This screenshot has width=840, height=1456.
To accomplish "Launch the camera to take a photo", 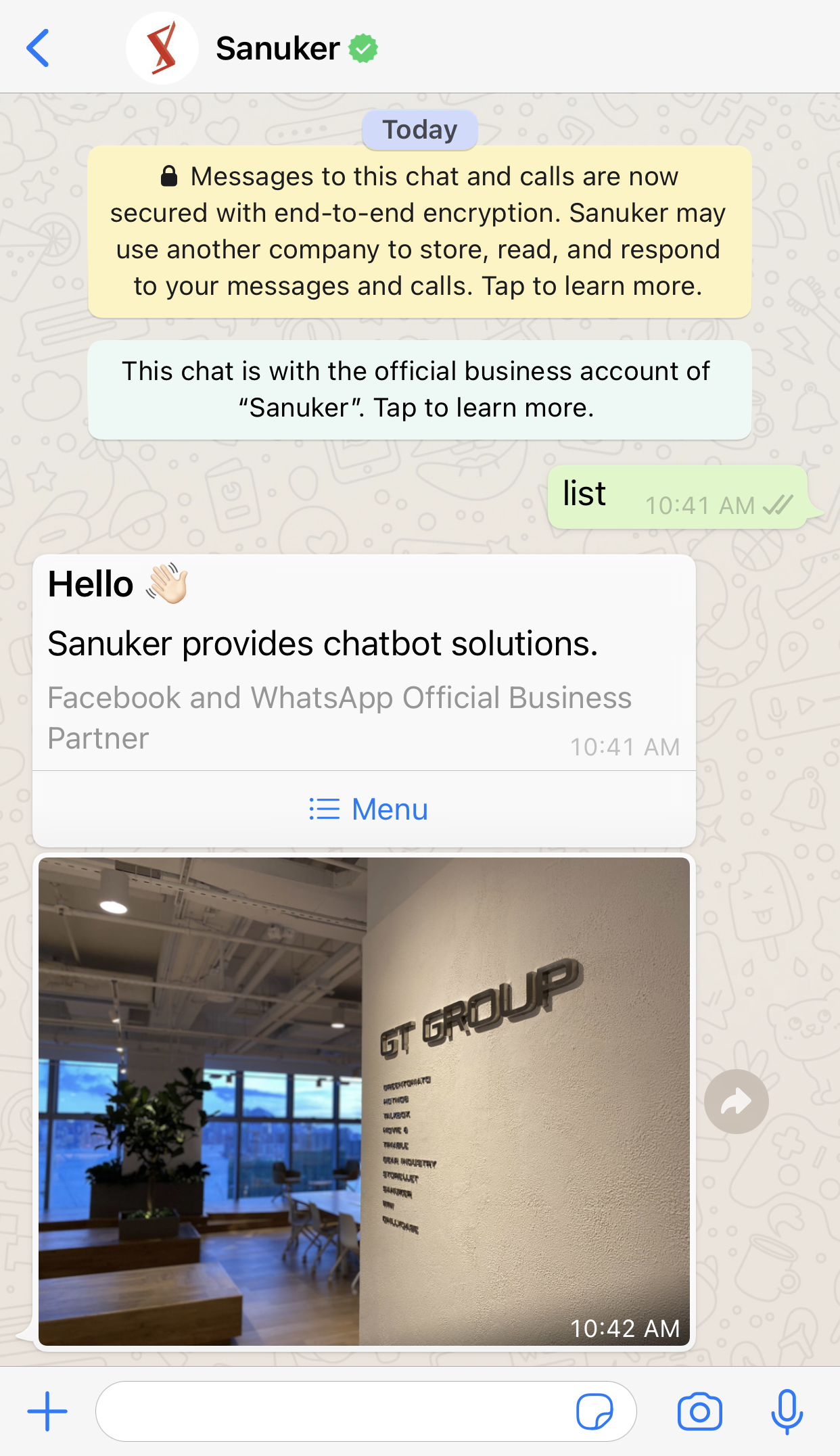I will 699,1411.
